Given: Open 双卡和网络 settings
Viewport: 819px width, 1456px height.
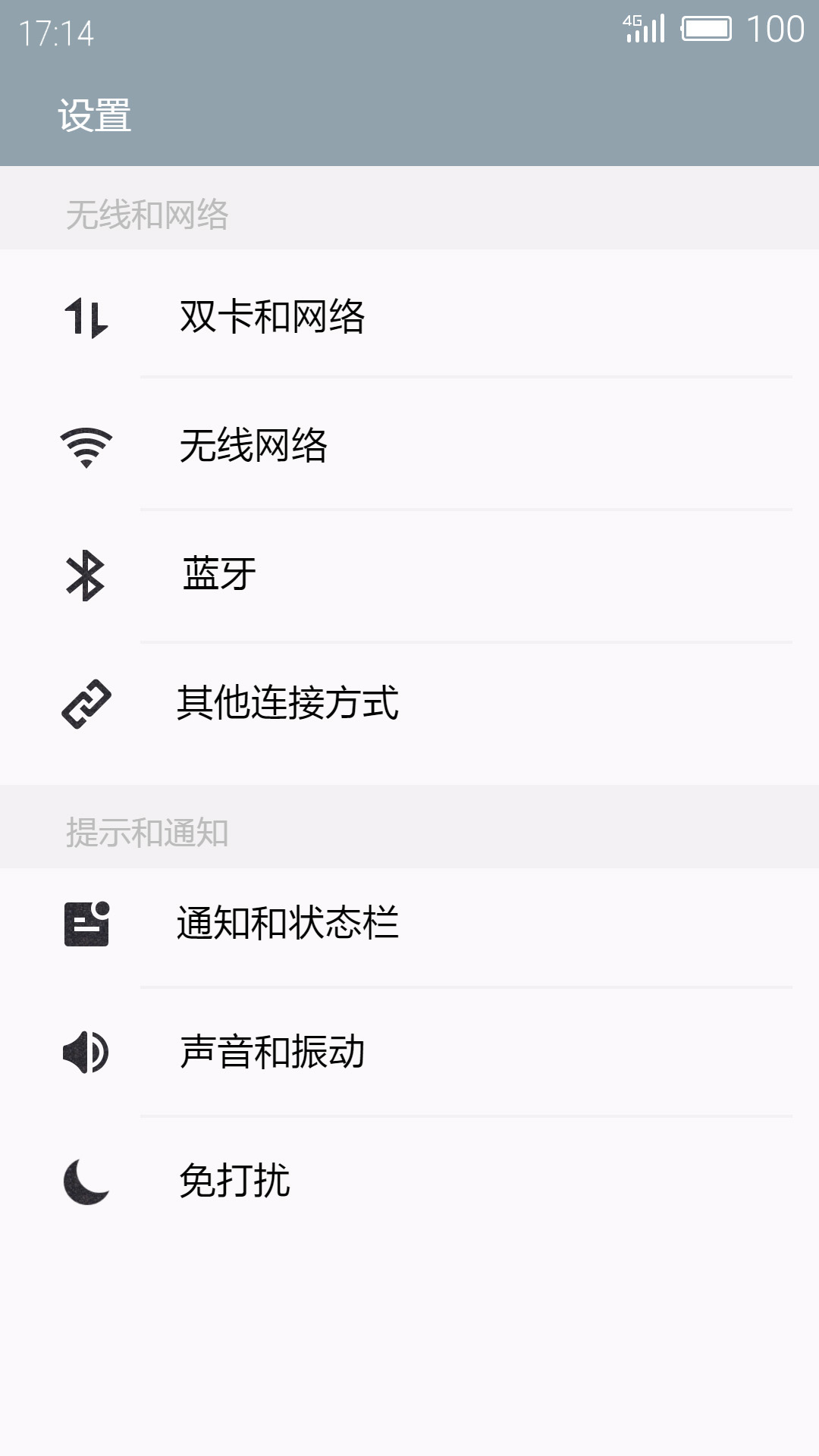Looking at the screenshot, I should [x=409, y=316].
